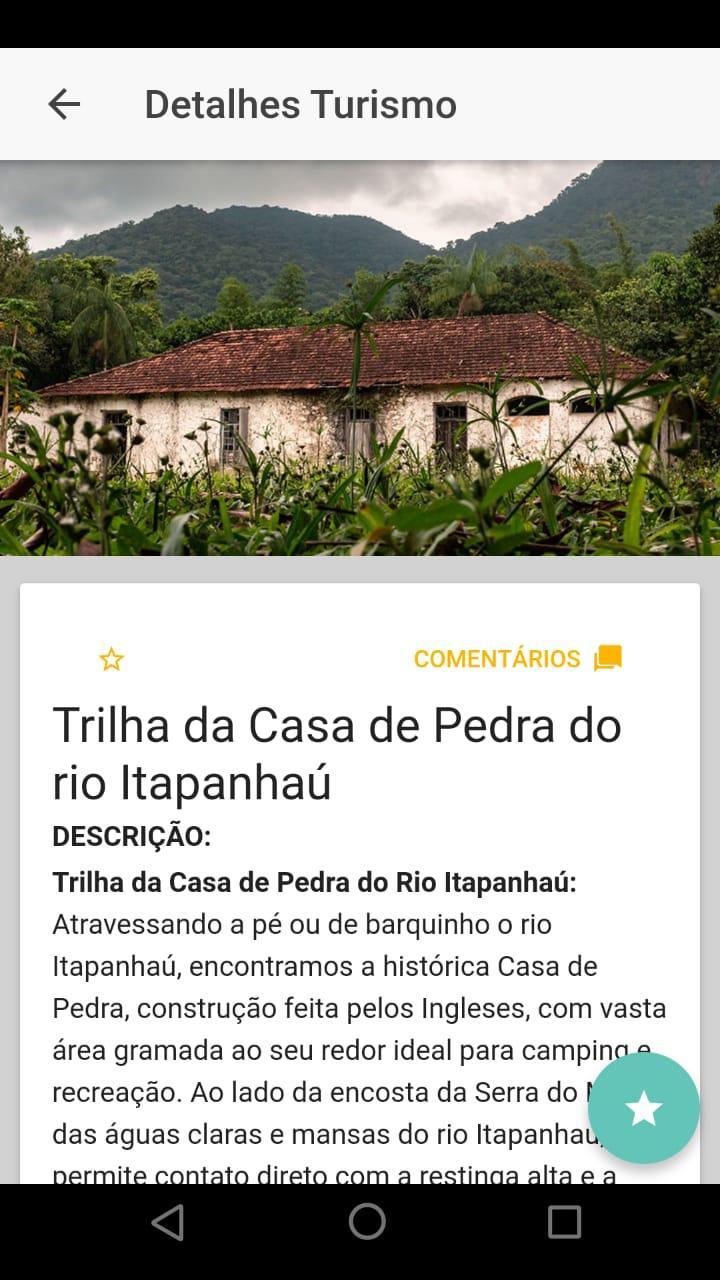Tap the outlined star icon above the title
The image size is (720, 1280).
111,659
